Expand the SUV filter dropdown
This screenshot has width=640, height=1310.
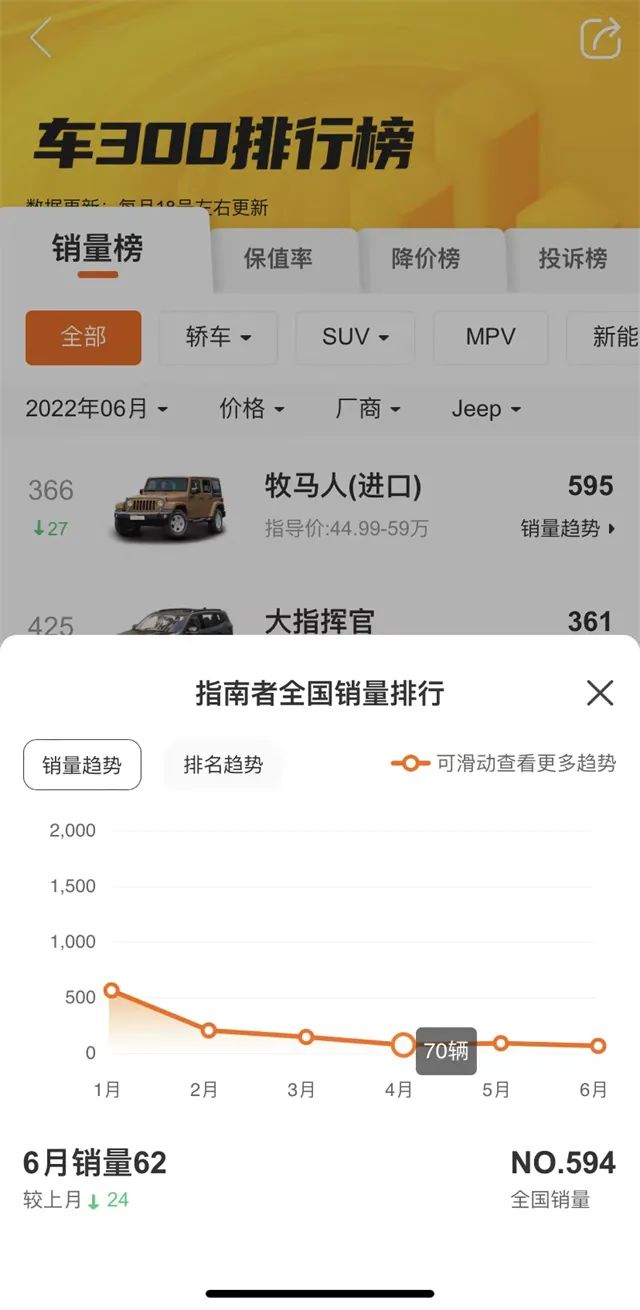tap(355, 337)
